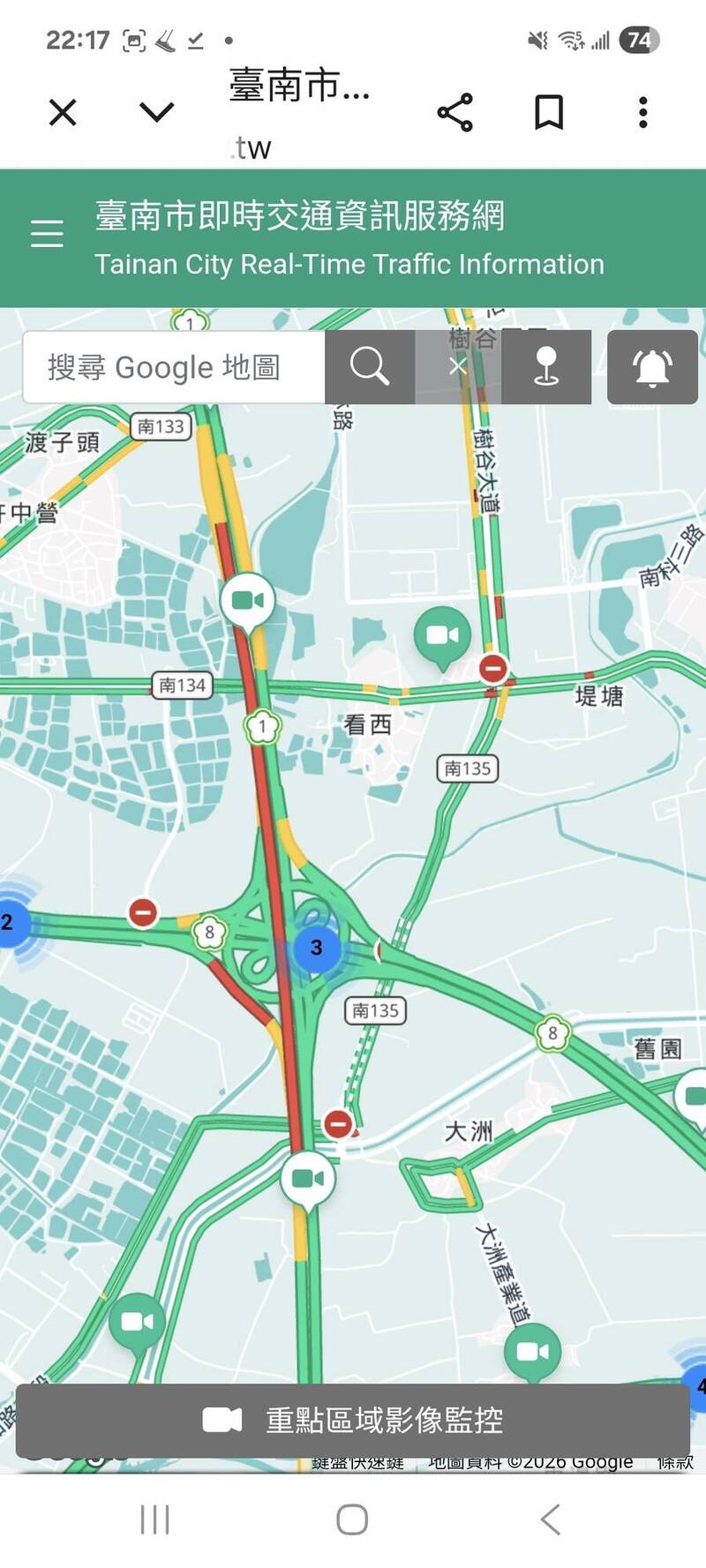Tap the map pin location button
The image size is (706, 1568).
[x=547, y=367]
